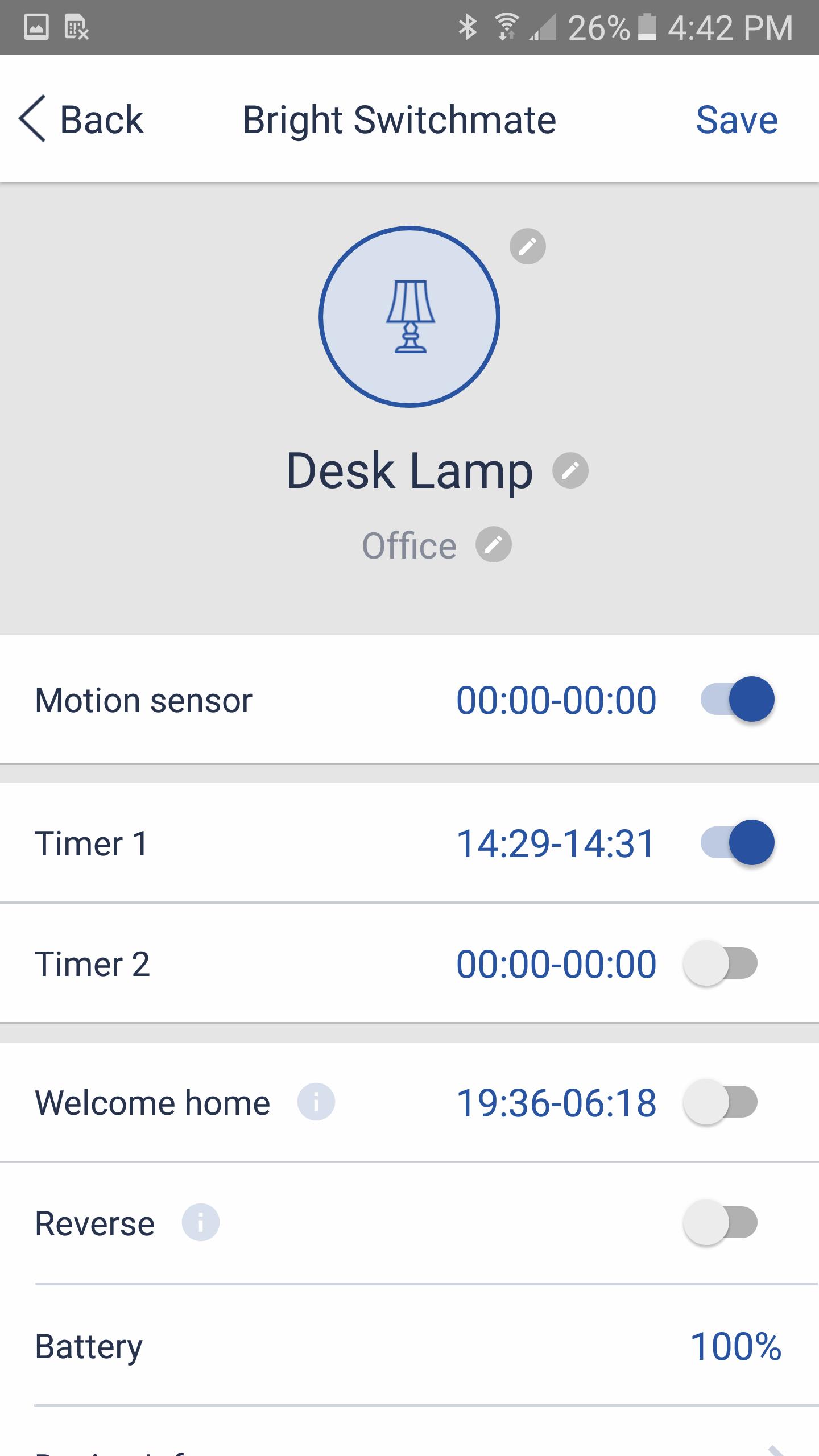The height and width of the screenshot is (1456, 819).
Task: Set the Timer 2 time range
Action: click(x=556, y=963)
